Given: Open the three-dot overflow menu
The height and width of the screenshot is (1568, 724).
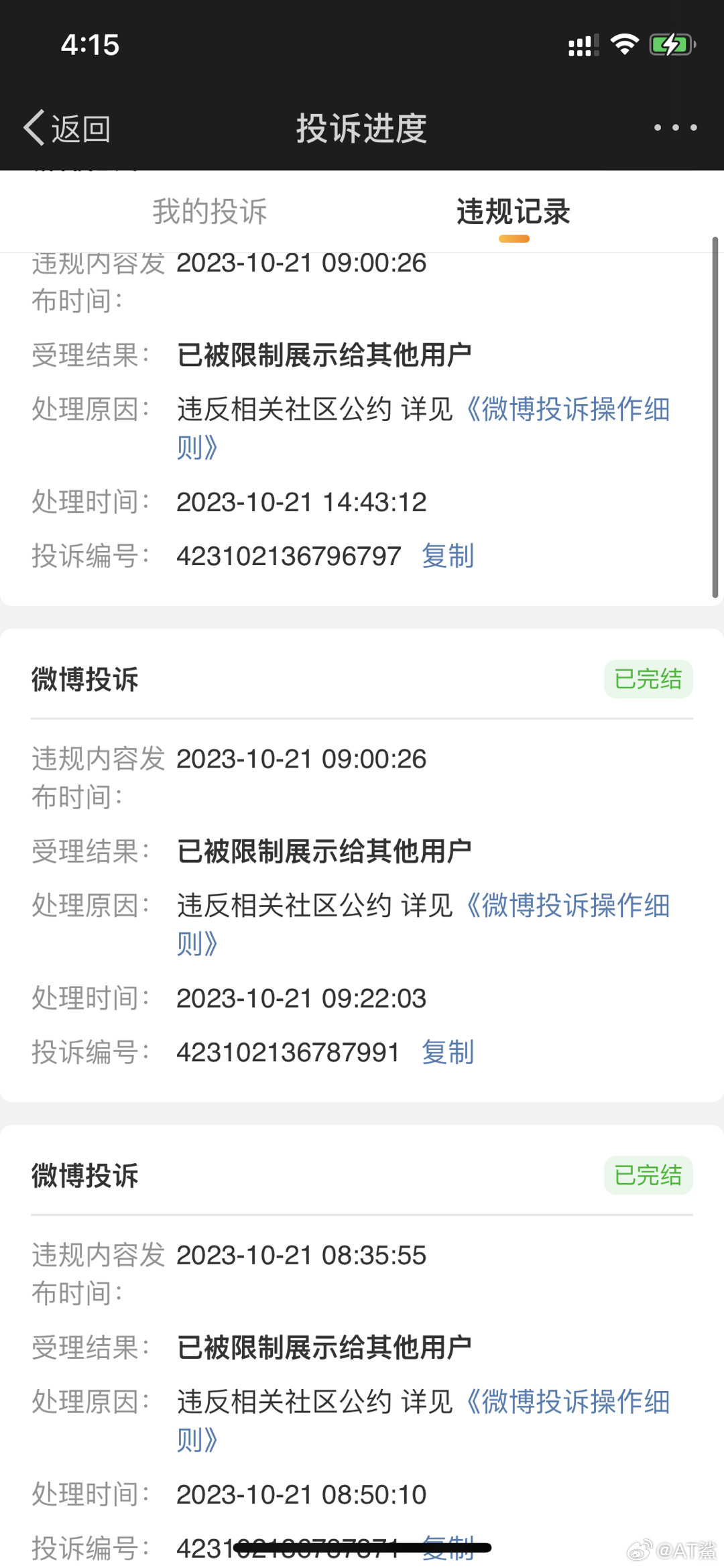Looking at the screenshot, I should tap(675, 127).
